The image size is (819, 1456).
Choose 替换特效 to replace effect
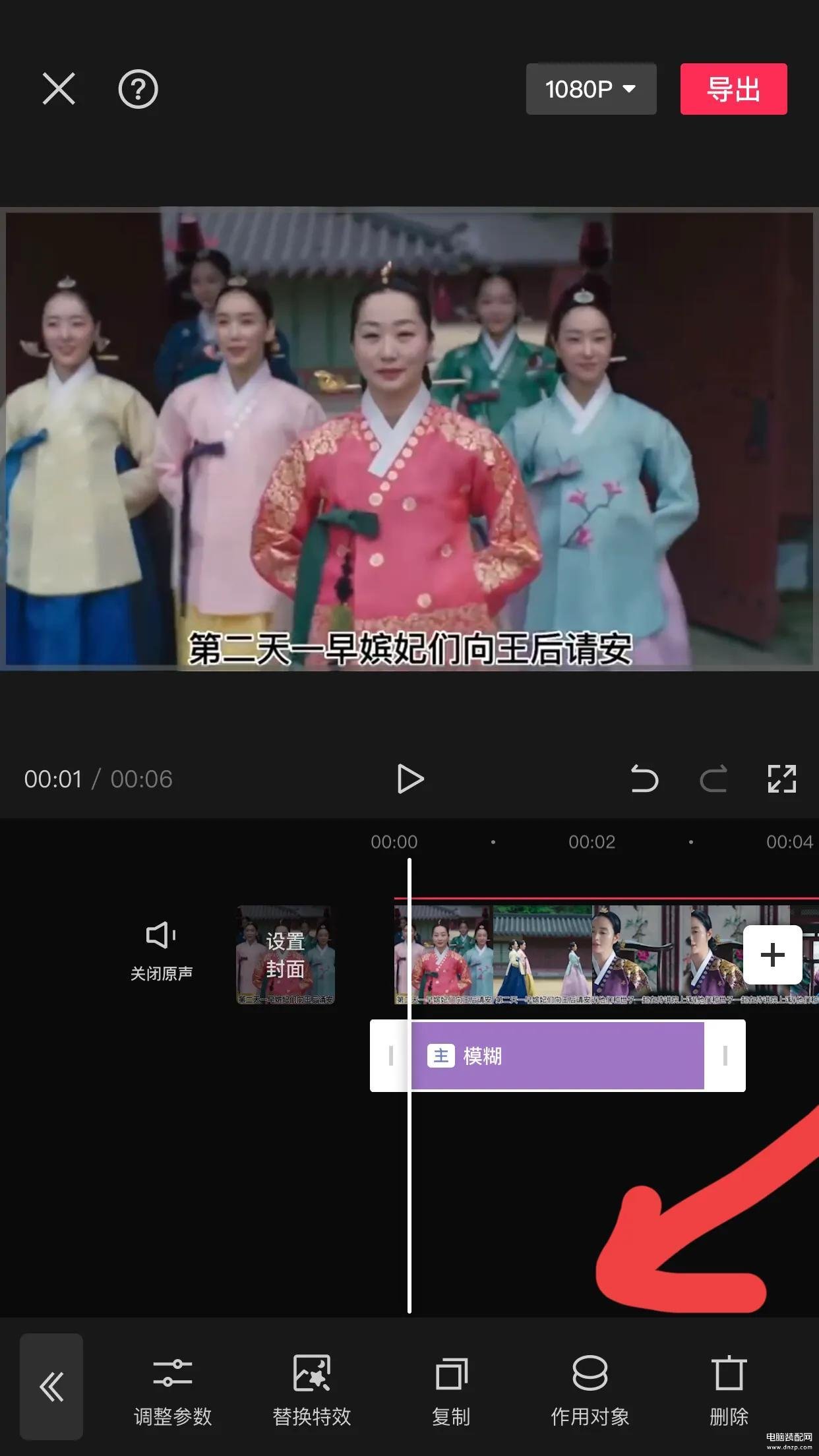(x=312, y=1386)
